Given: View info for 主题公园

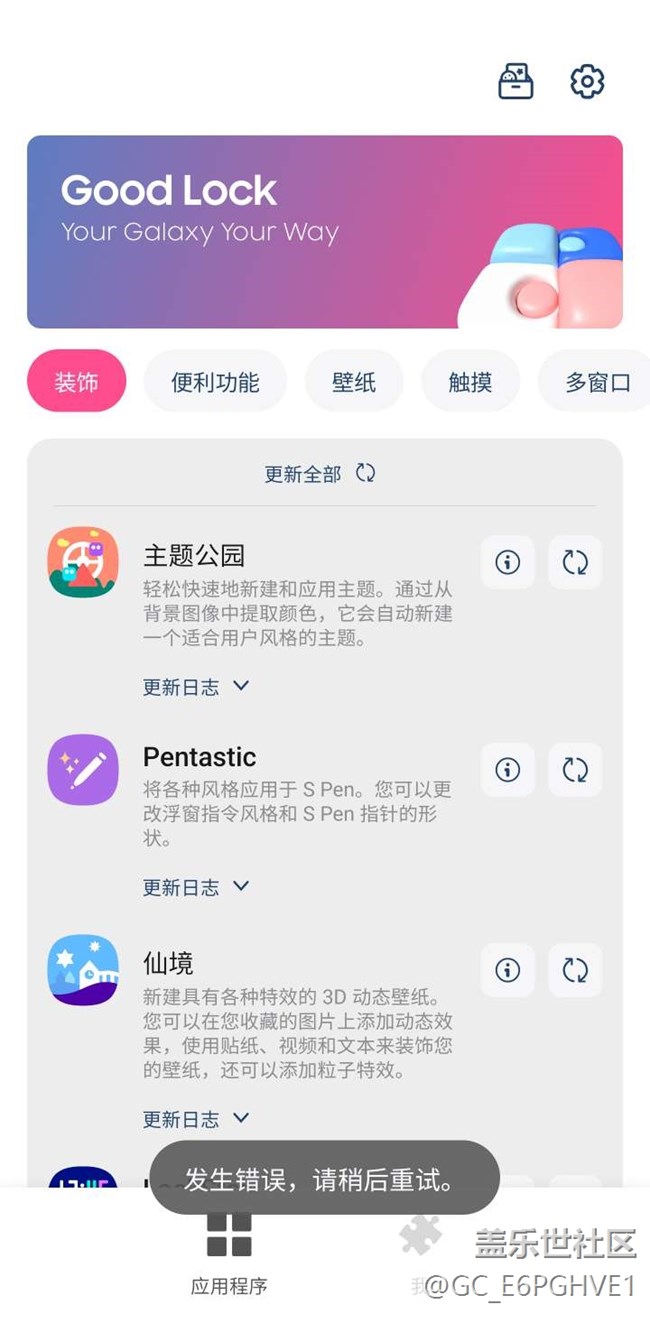Looking at the screenshot, I should tap(508, 562).
